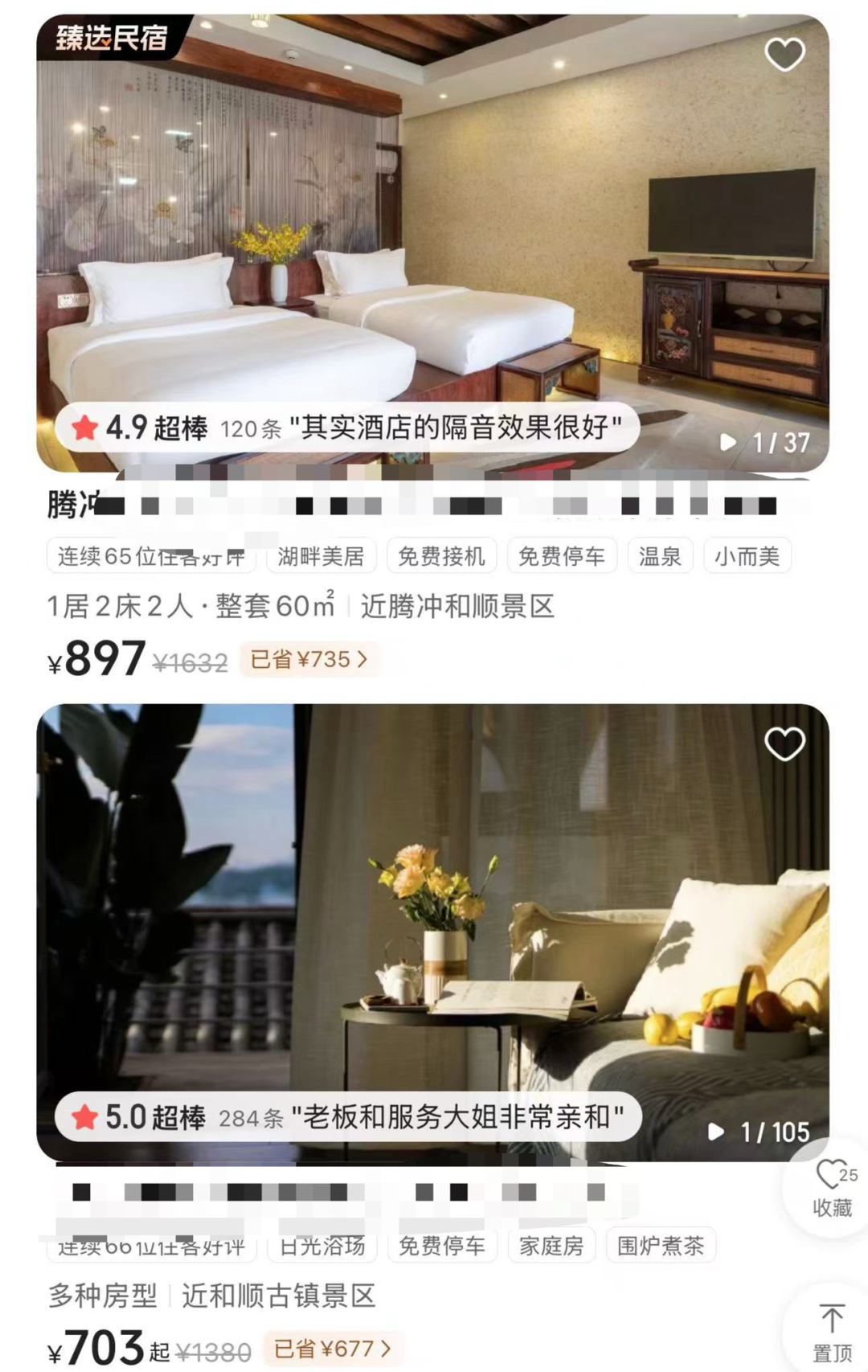View the 已省¥677 savings details
The width and height of the screenshot is (868, 1372).
[333, 1348]
